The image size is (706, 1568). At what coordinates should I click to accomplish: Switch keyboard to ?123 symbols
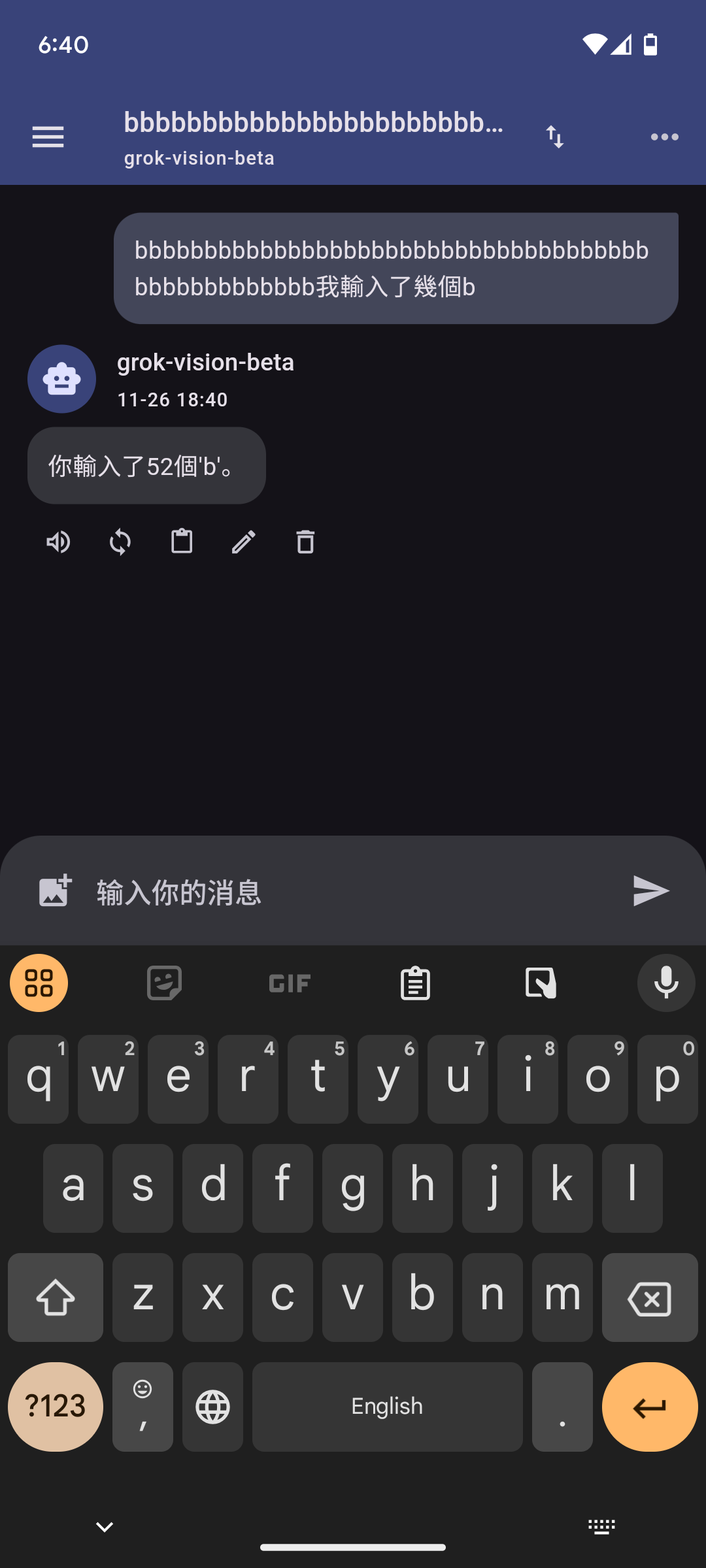pyautogui.click(x=56, y=1407)
